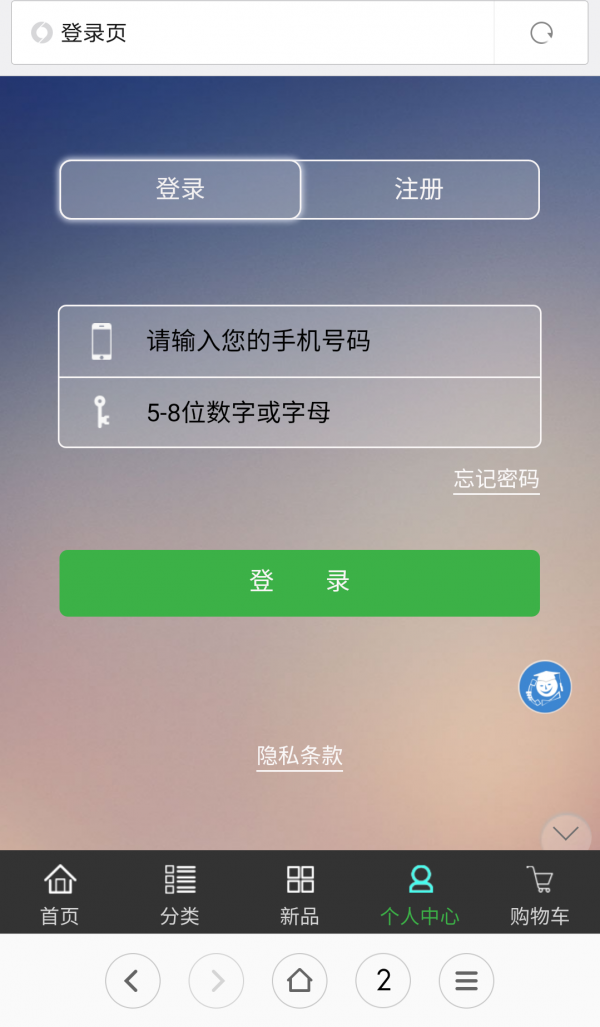Open the browser home page button
Image resolution: width=600 pixels, height=1027 pixels.
coord(300,981)
